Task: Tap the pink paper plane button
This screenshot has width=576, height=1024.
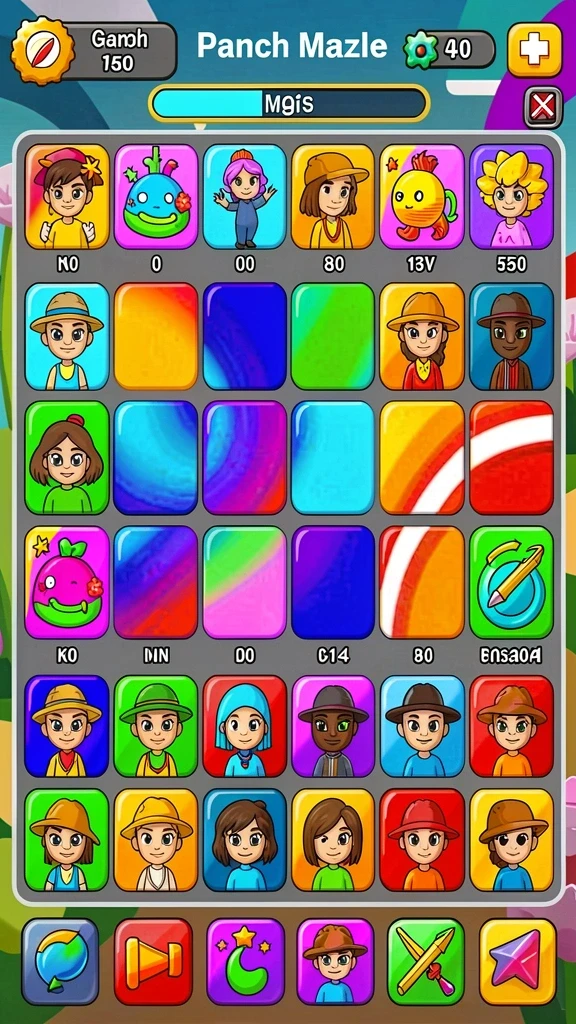Action: [x=517, y=961]
